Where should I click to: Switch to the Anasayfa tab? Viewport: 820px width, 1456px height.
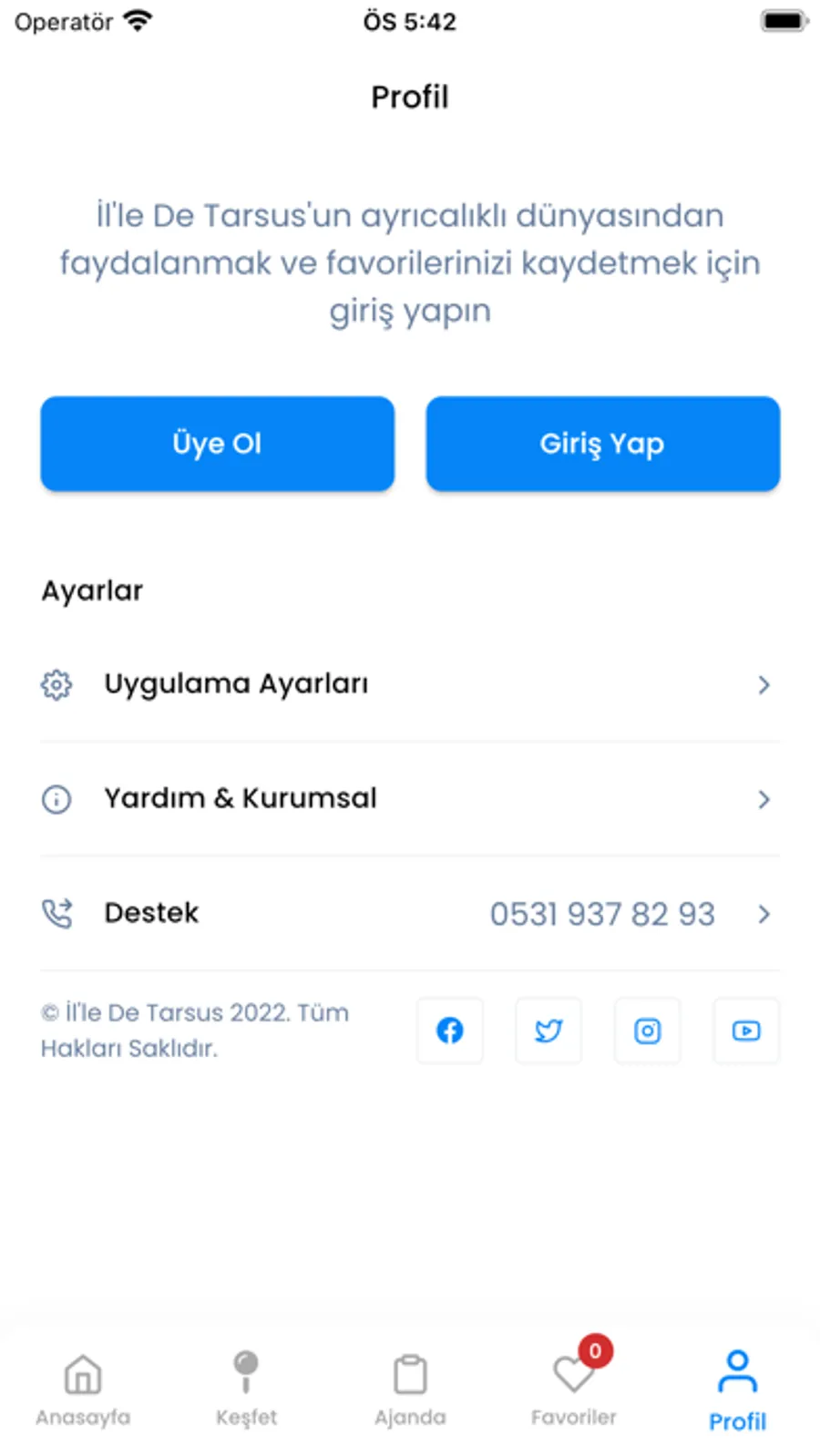(x=83, y=1389)
